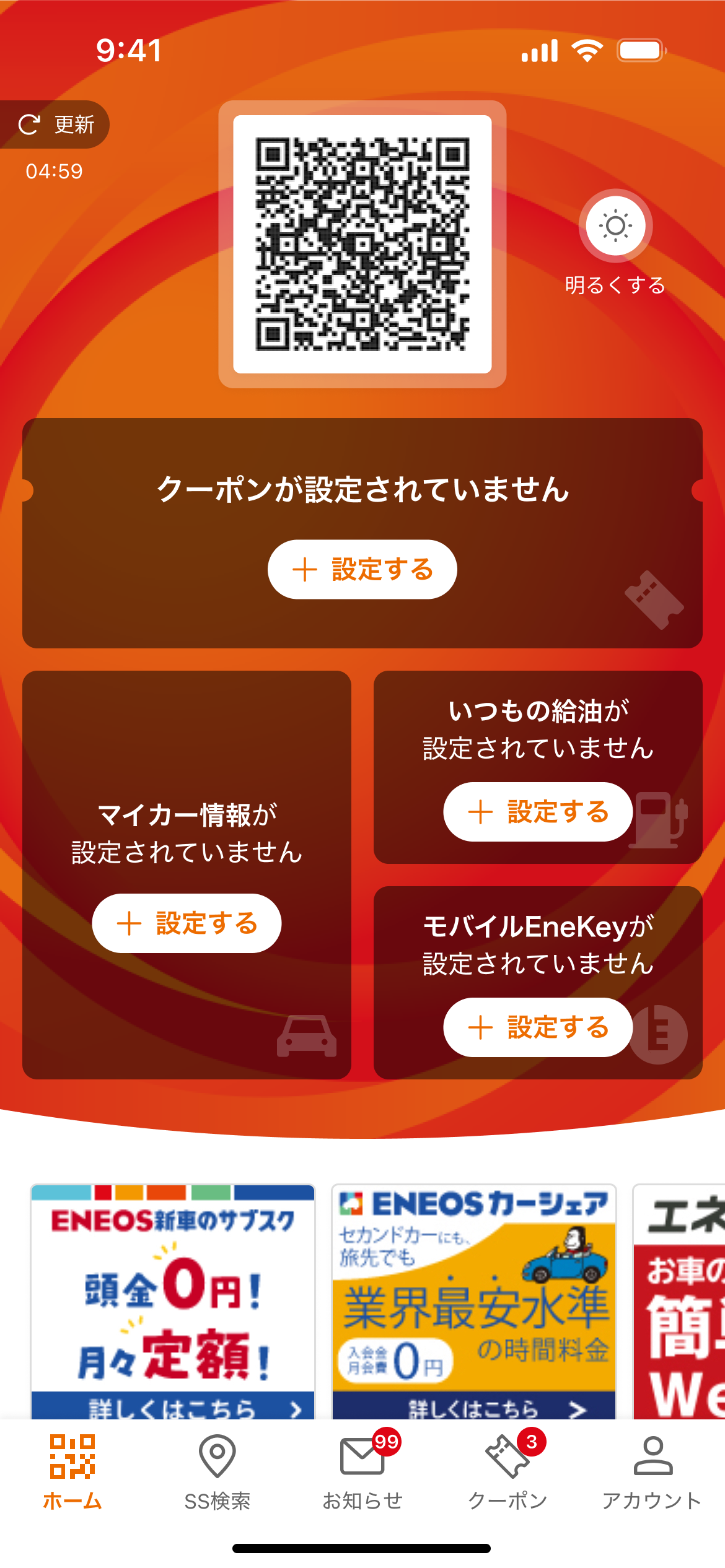The height and width of the screenshot is (1568, 725).
Task: Set up いつもの給油 with 設定する
Action: click(x=538, y=811)
